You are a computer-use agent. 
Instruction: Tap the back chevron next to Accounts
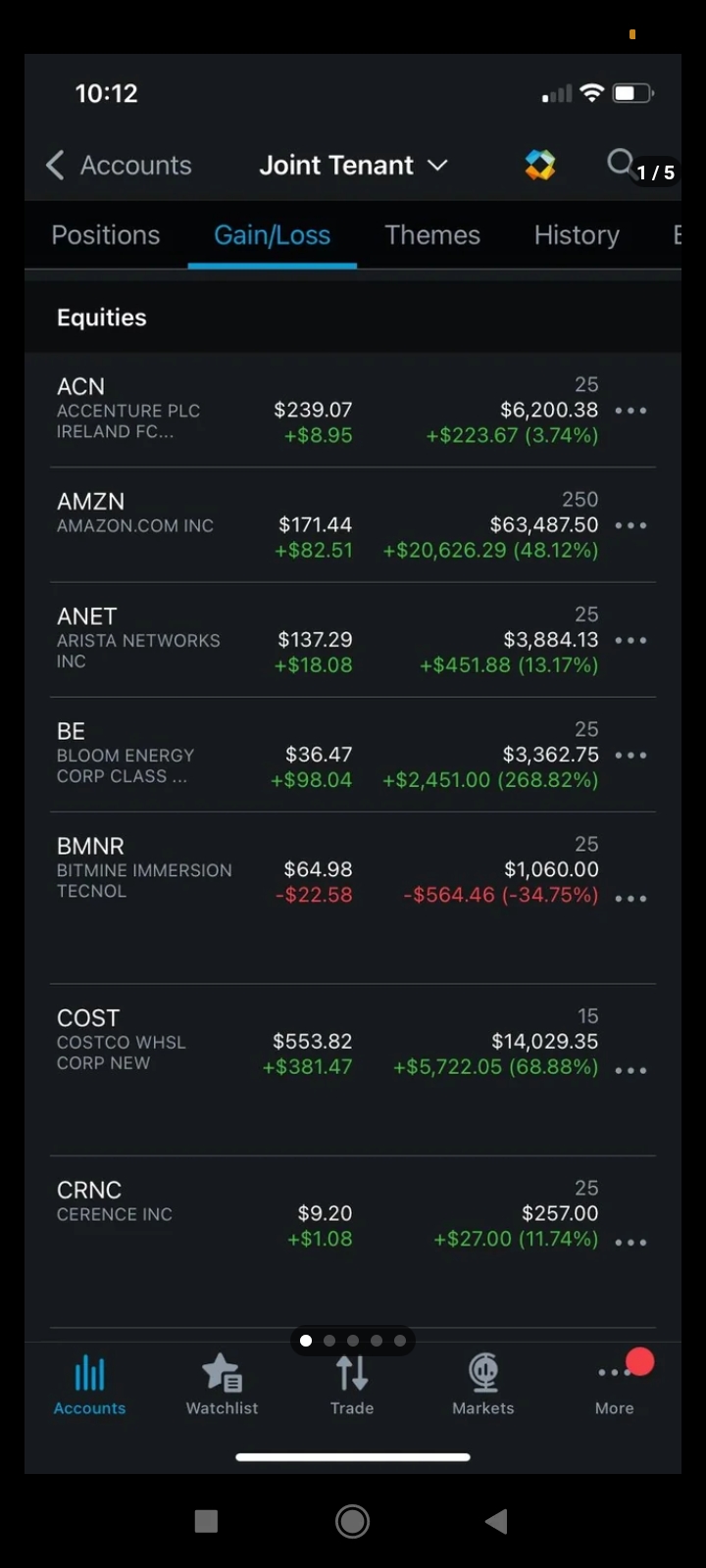pyautogui.click(x=54, y=165)
